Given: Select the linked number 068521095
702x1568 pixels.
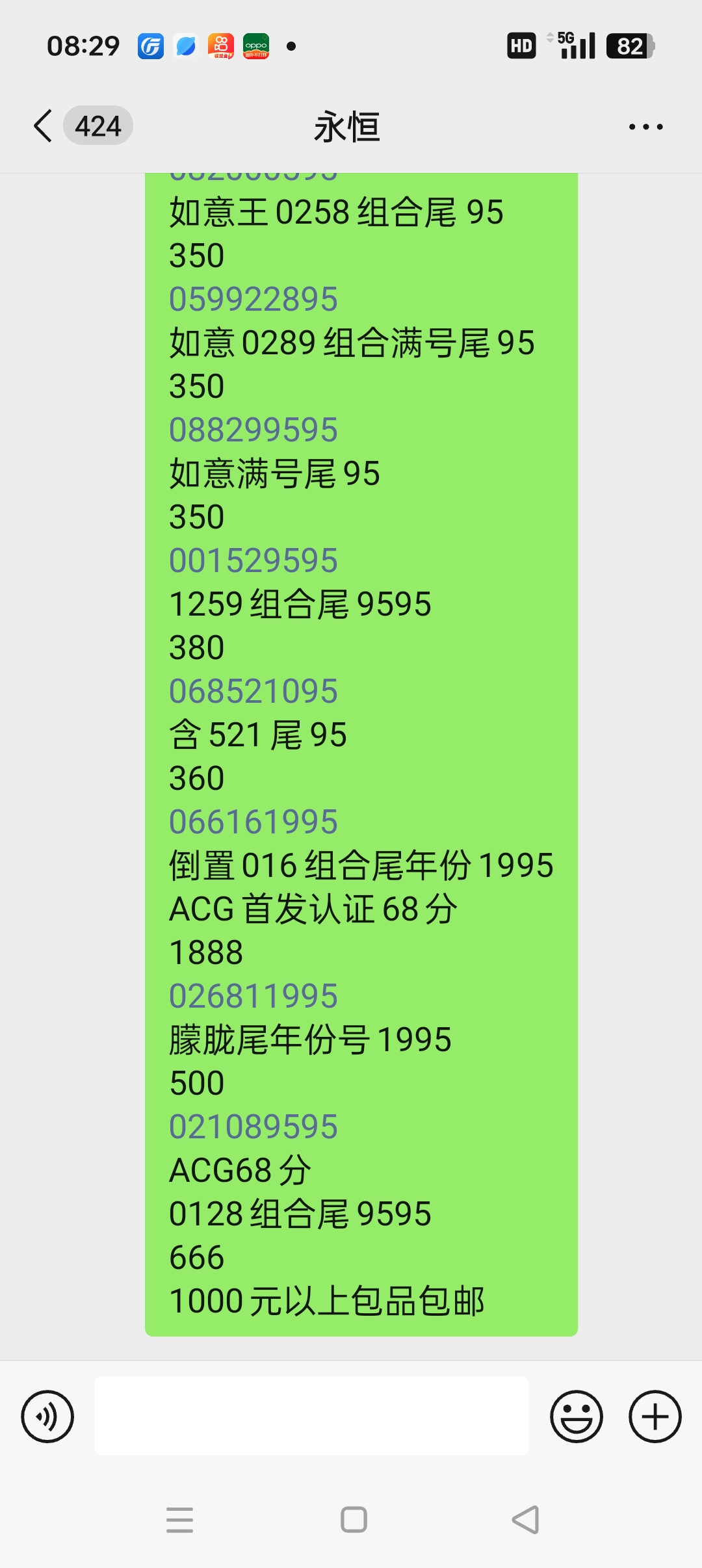Looking at the screenshot, I should coord(253,691).
